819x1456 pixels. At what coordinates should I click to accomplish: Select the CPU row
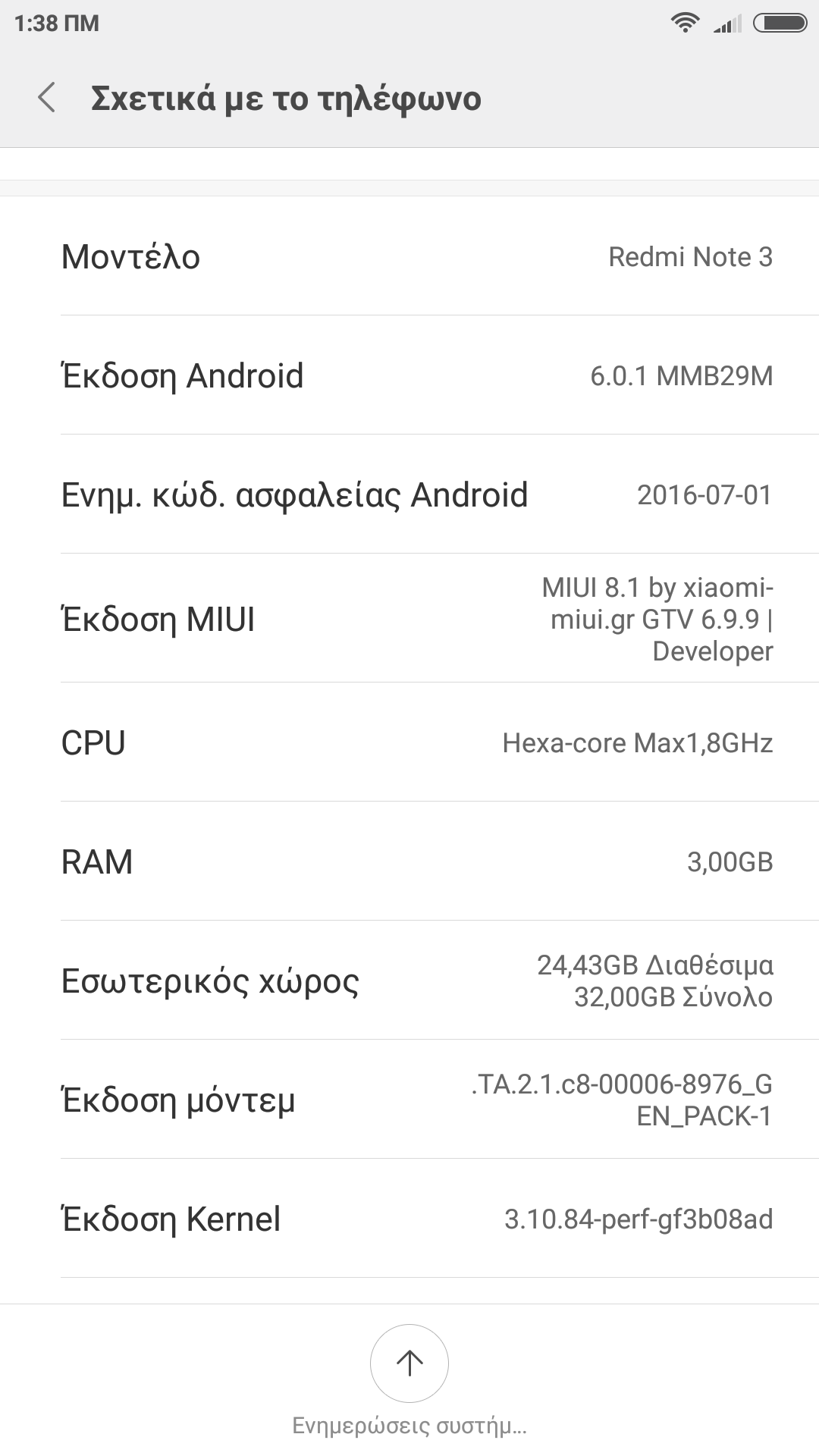pos(409,742)
